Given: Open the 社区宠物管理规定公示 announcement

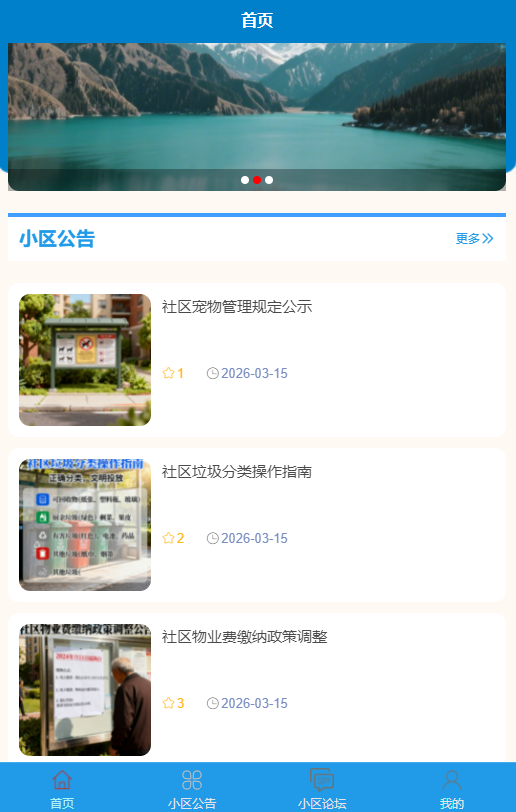Looking at the screenshot, I should pyautogui.click(x=257, y=360).
